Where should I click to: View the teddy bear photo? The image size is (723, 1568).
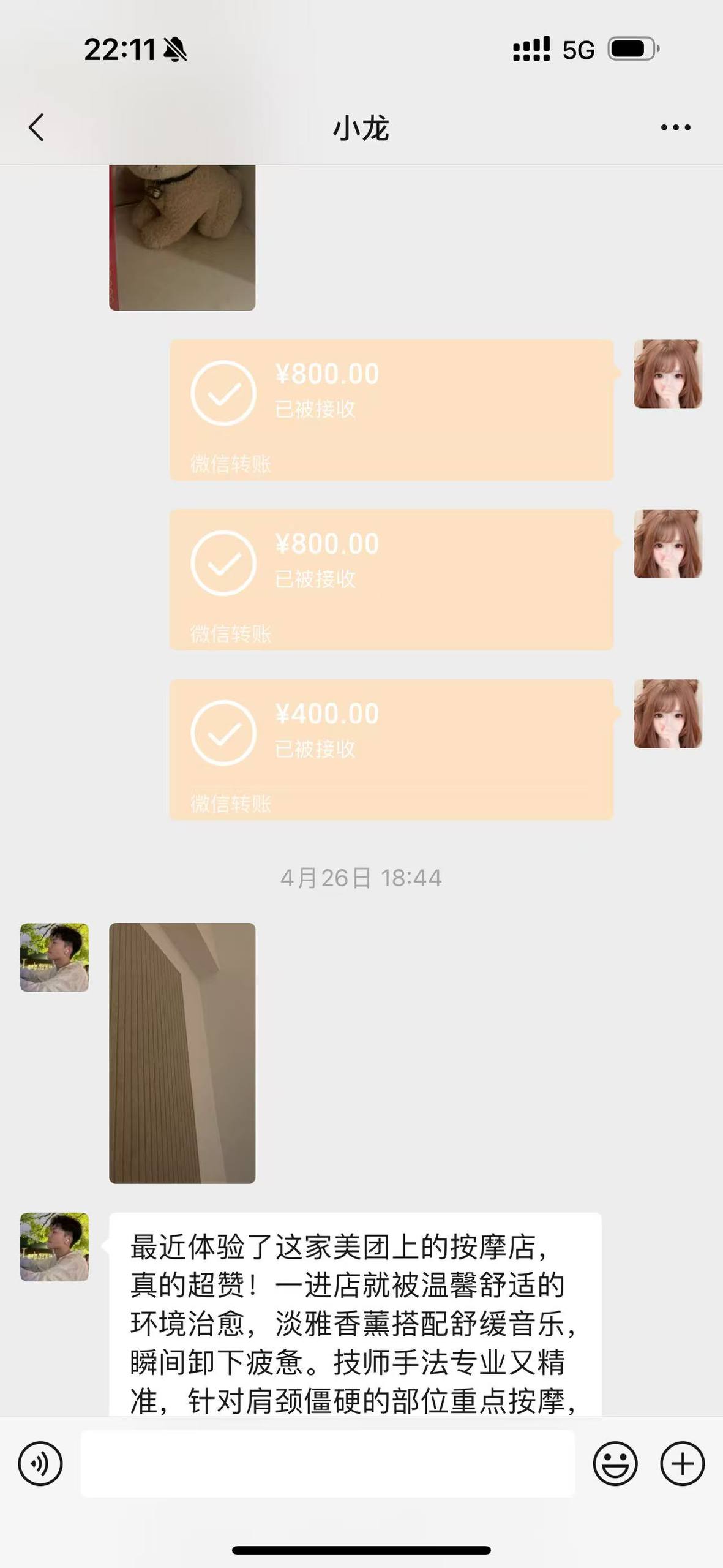[182, 238]
